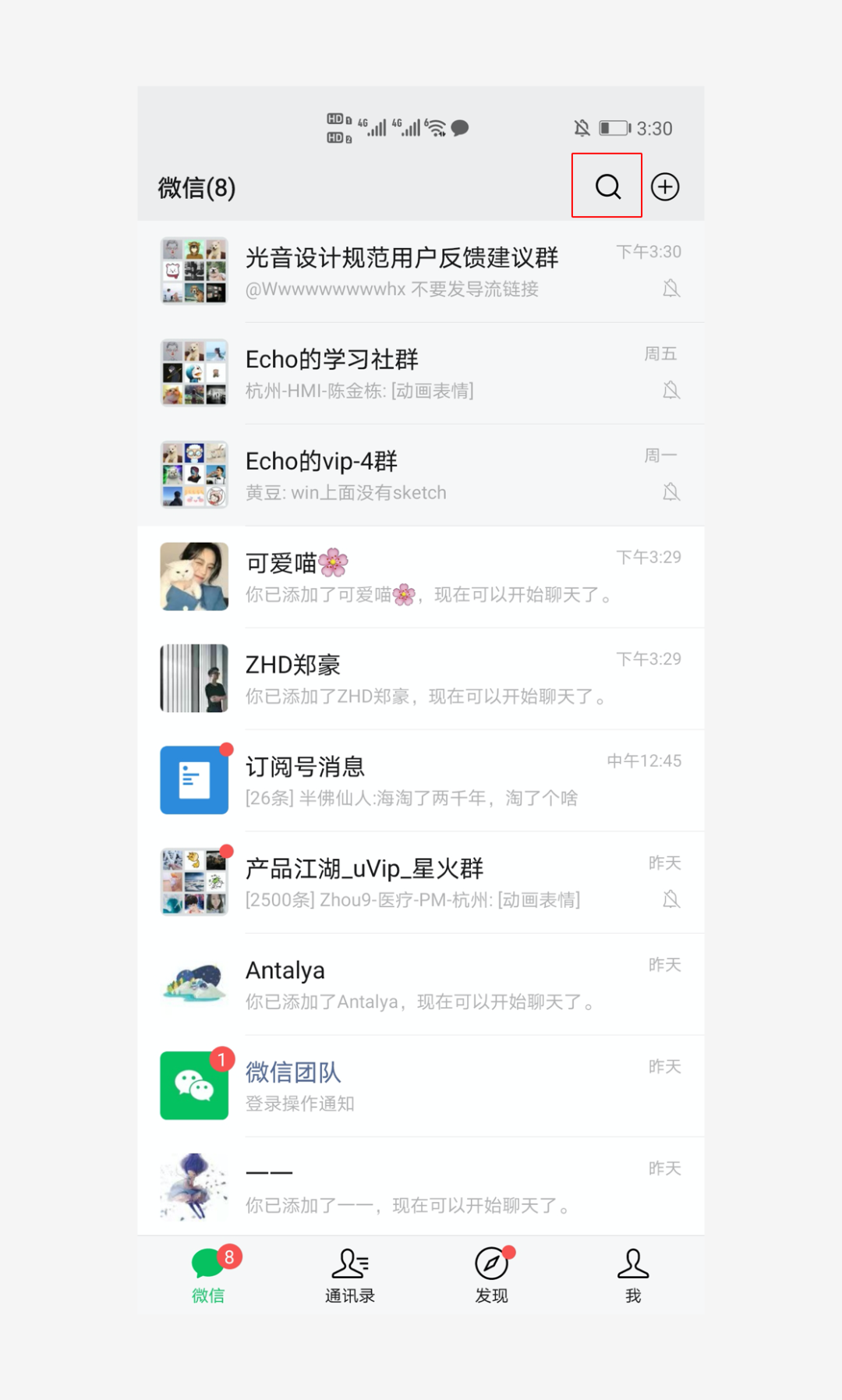
Task: Open the search magnifier icon
Action: (607, 186)
